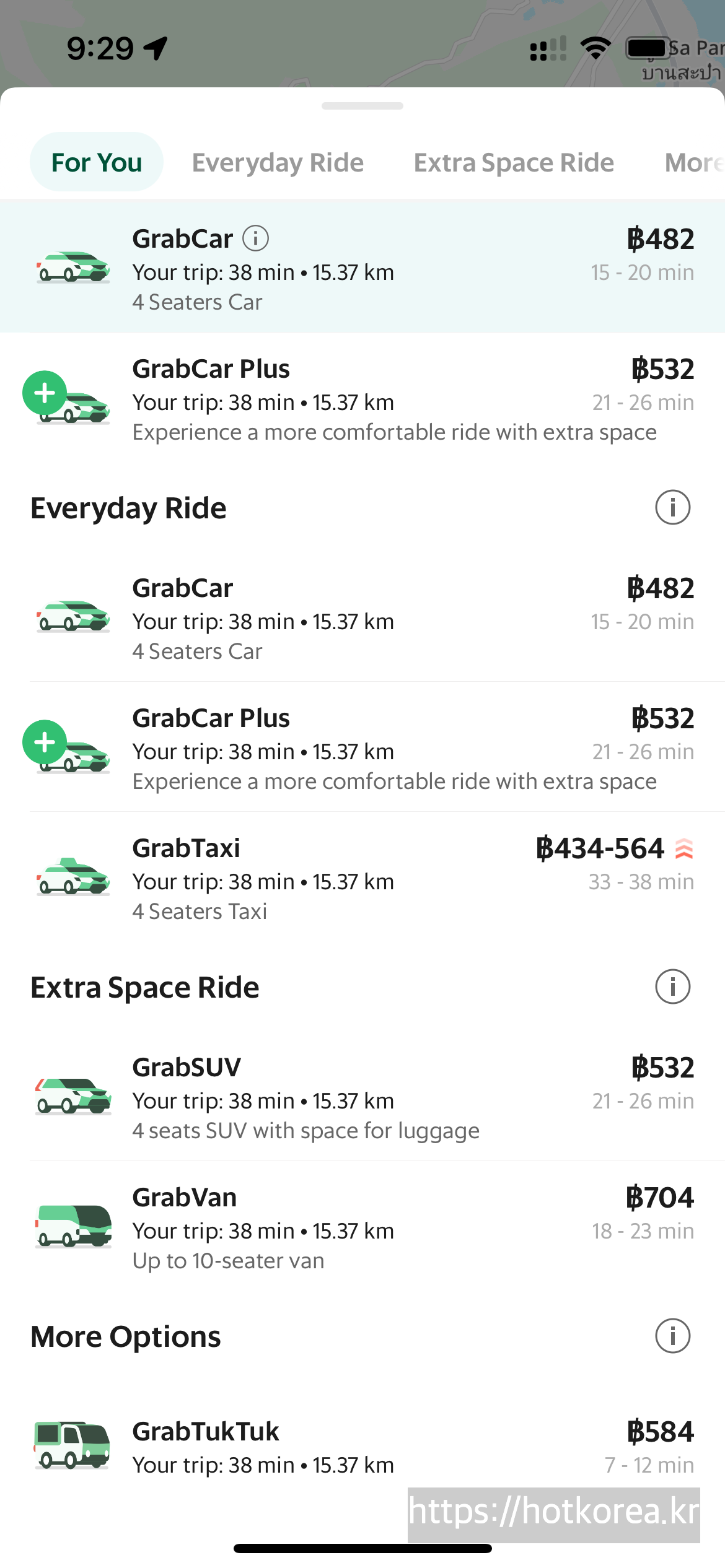Show info for More Options section
Screen dimensions: 725x1568
pyautogui.click(x=672, y=1336)
